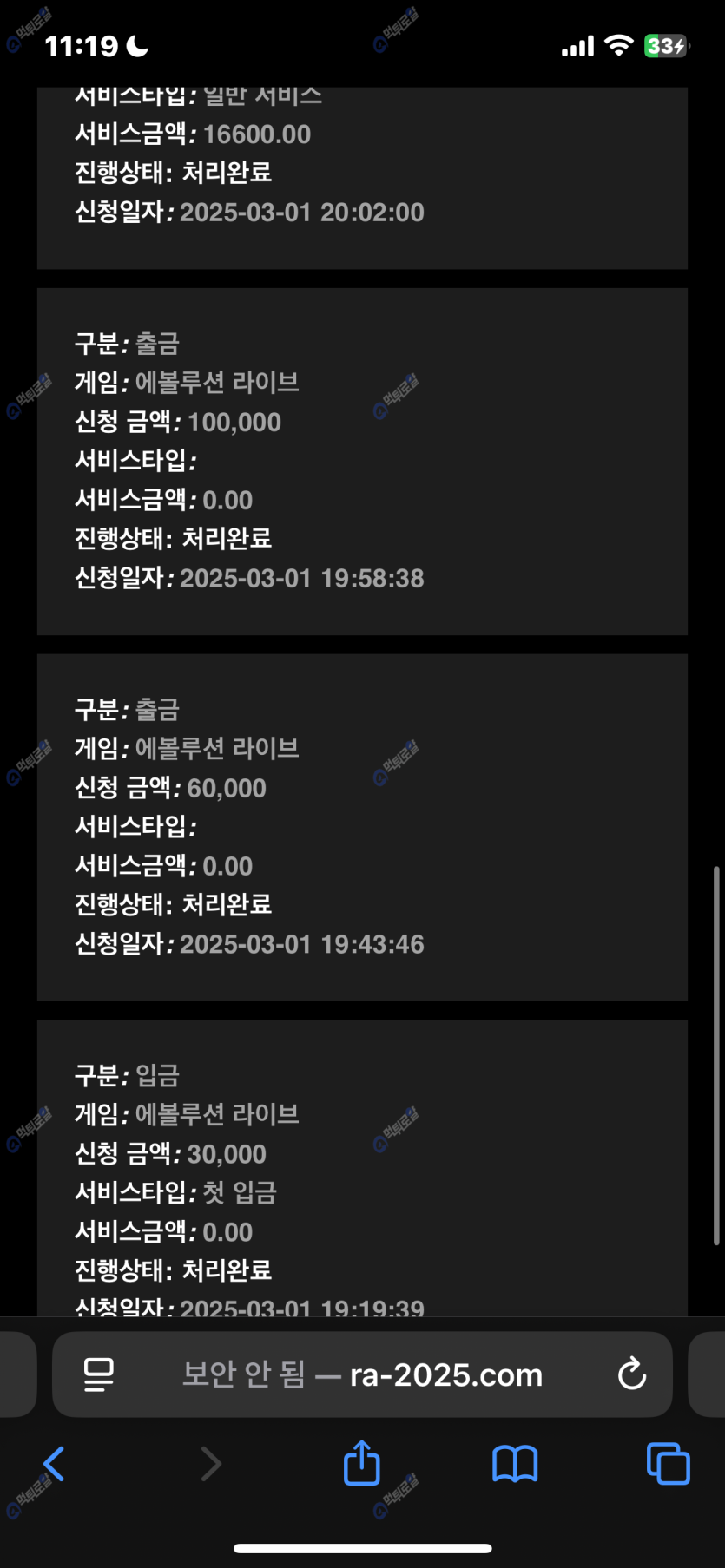This screenshot has width=725, height=1568.
Task: Open the page settings icon in address bar
Action: pos(99,1374)
